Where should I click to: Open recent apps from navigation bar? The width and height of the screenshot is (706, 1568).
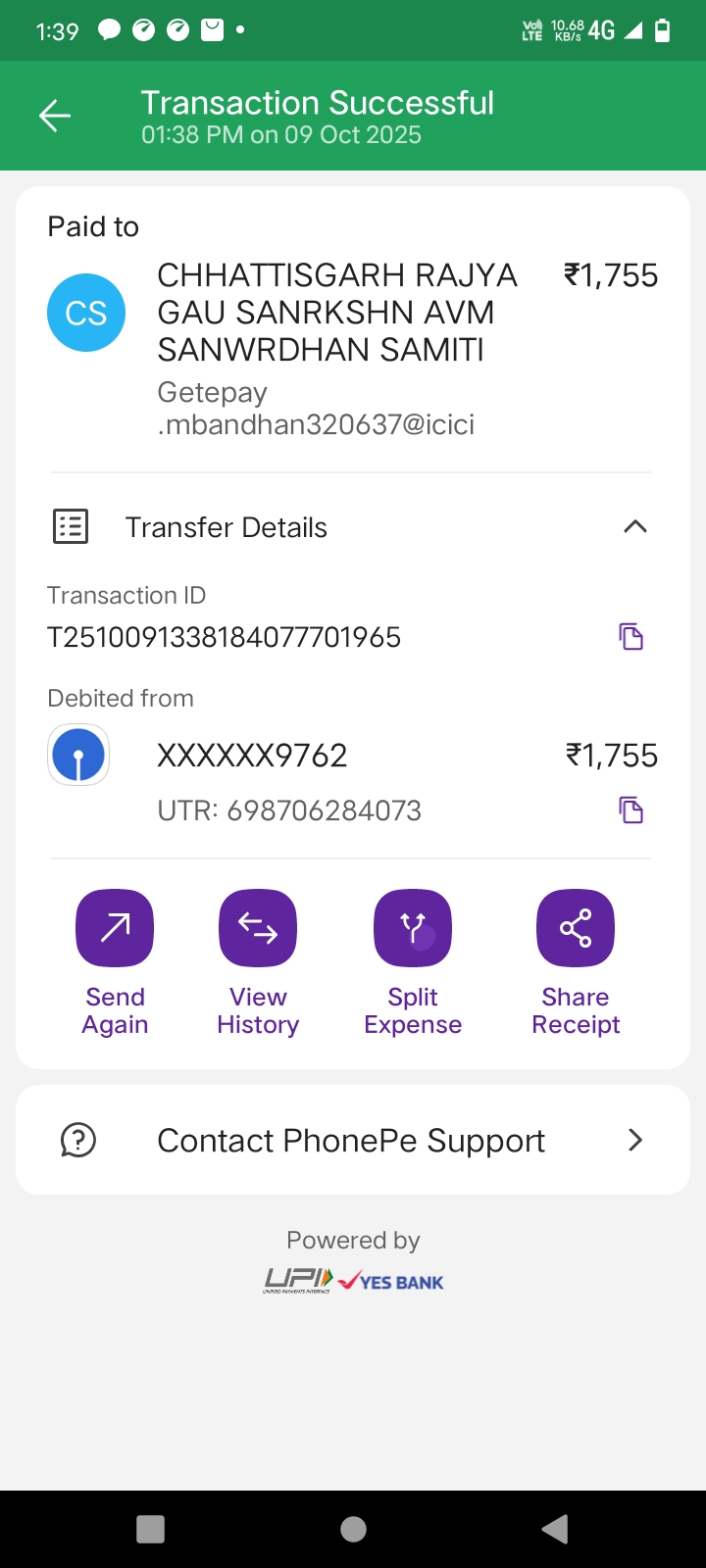[151, 1529]
